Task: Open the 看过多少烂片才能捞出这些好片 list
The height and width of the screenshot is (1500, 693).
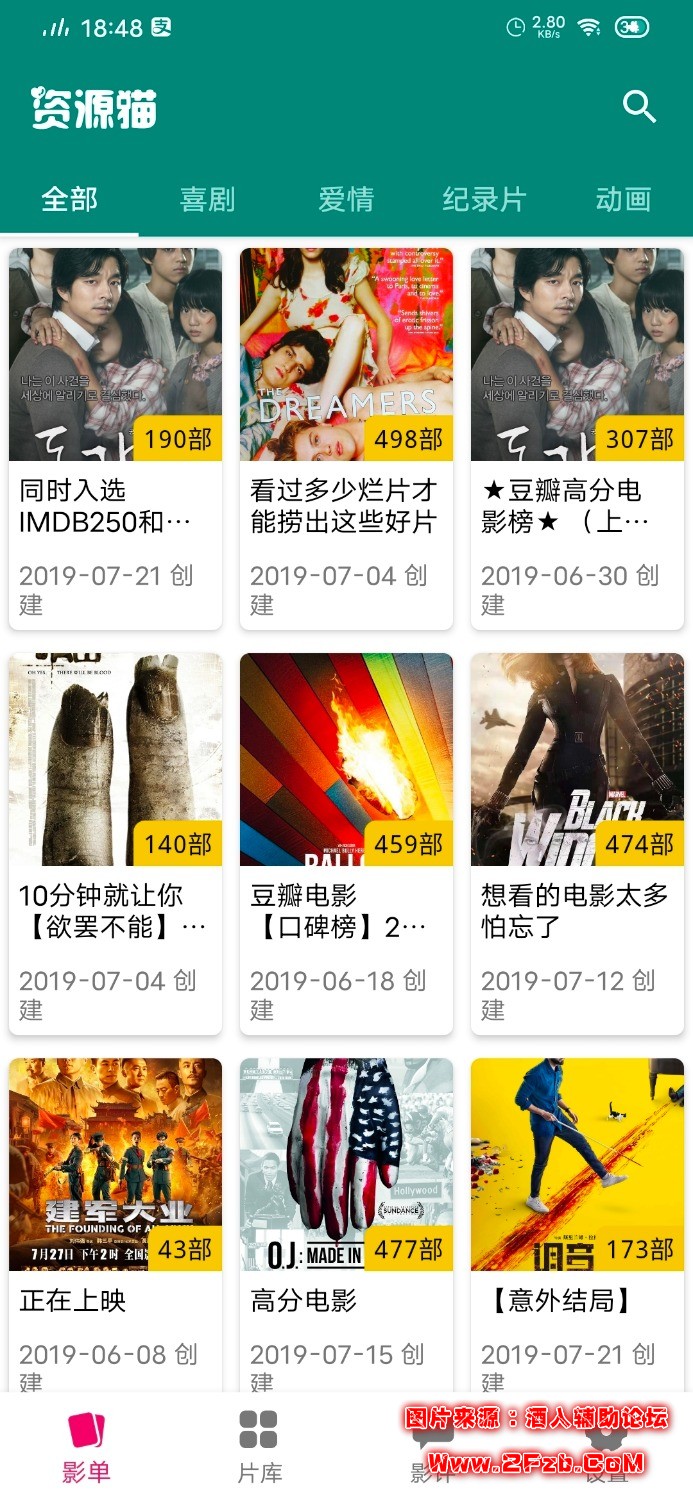Action: (346, 438)
